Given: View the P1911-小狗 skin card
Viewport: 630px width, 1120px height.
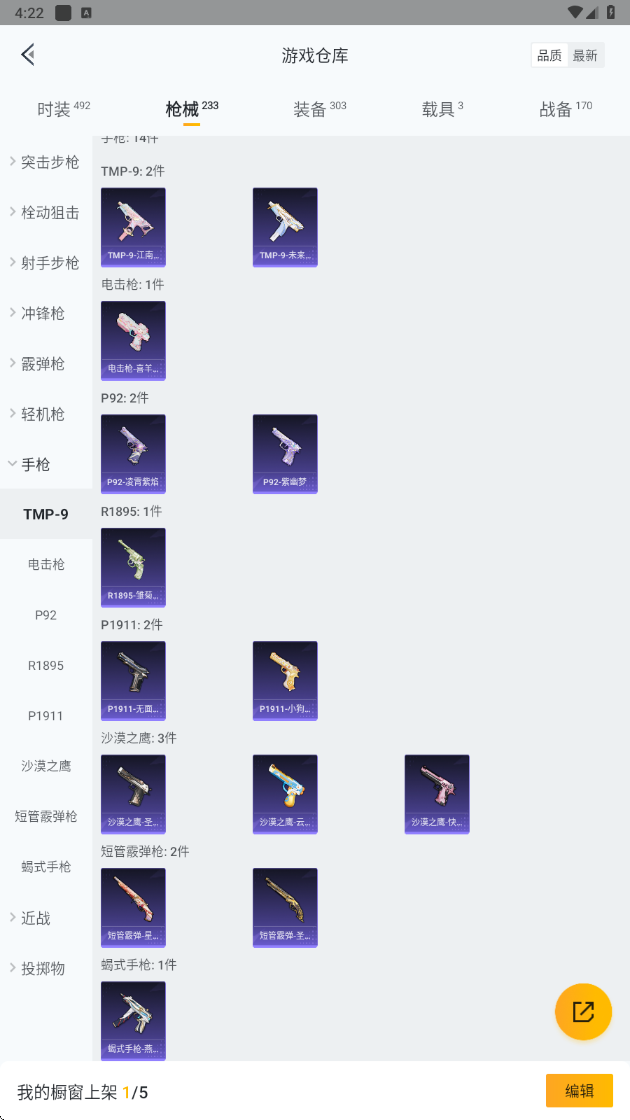Looking at the screenshot, I should click(285, 681).
